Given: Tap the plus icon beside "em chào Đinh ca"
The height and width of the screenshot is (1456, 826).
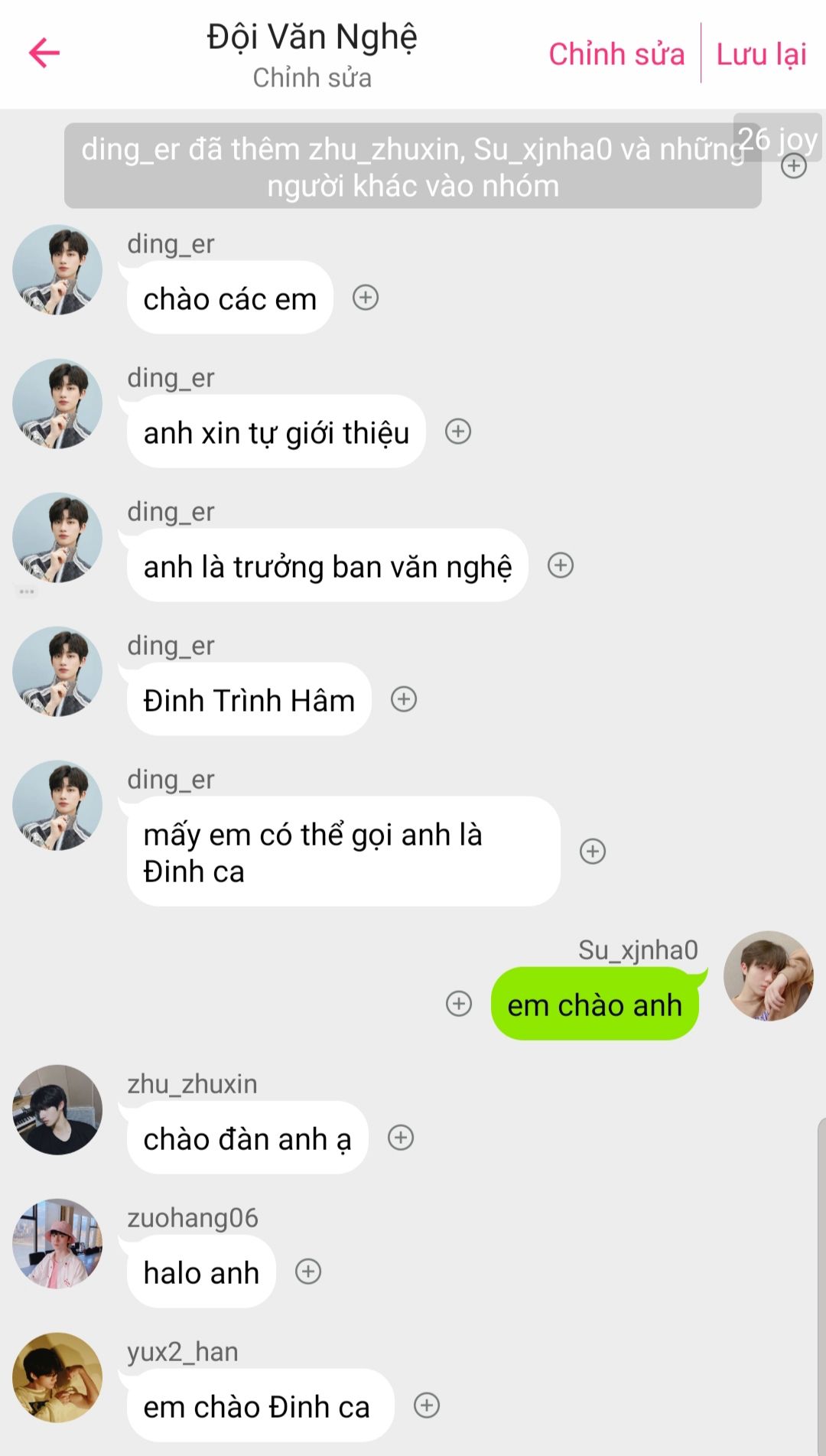Looking at the screenshot, I should [x=427, y=1405].
